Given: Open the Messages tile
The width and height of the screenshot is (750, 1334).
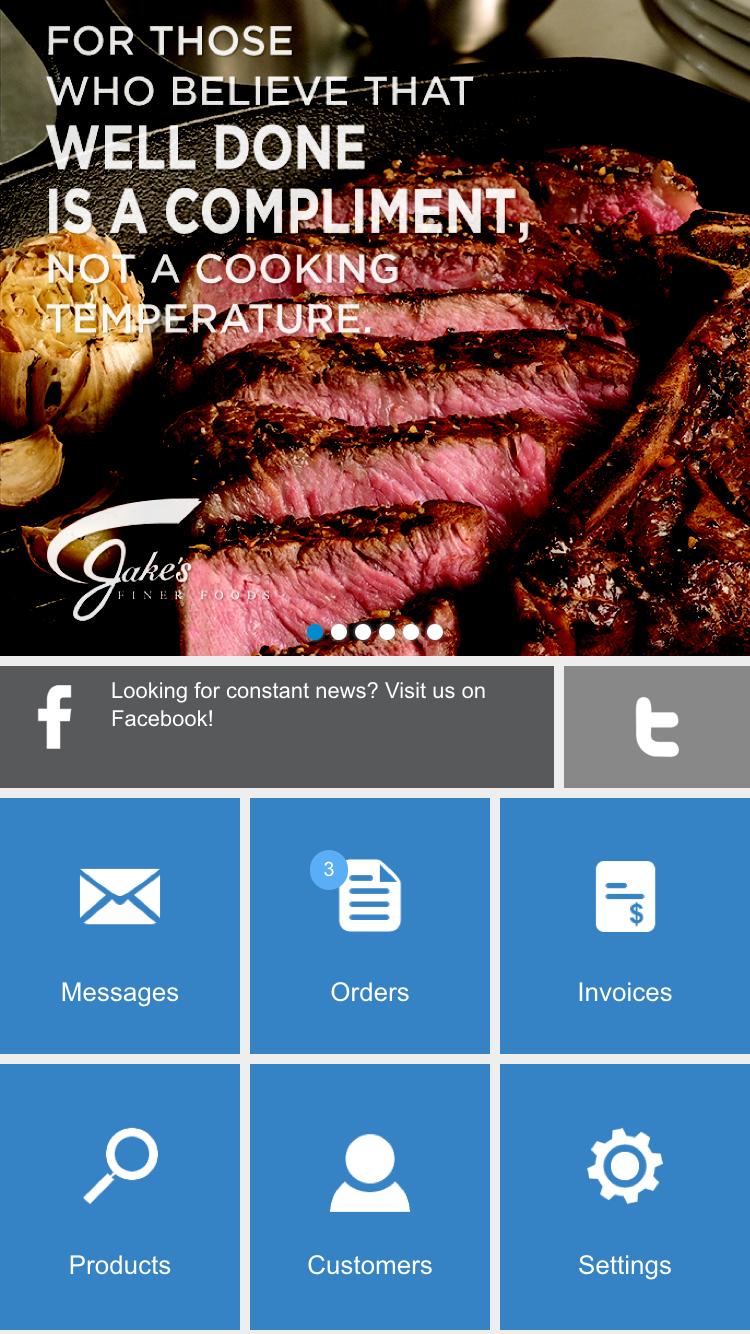Looking at the screenshot, I should click(x=120, y=925).
